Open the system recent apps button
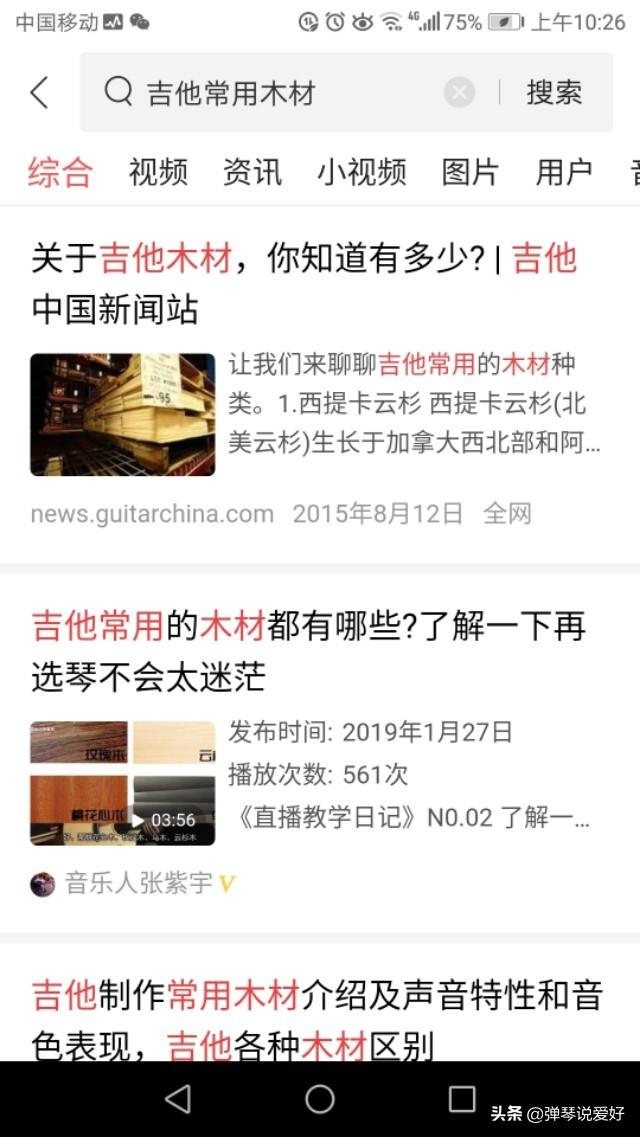 pyautogui.click(x=461, y=1099)
